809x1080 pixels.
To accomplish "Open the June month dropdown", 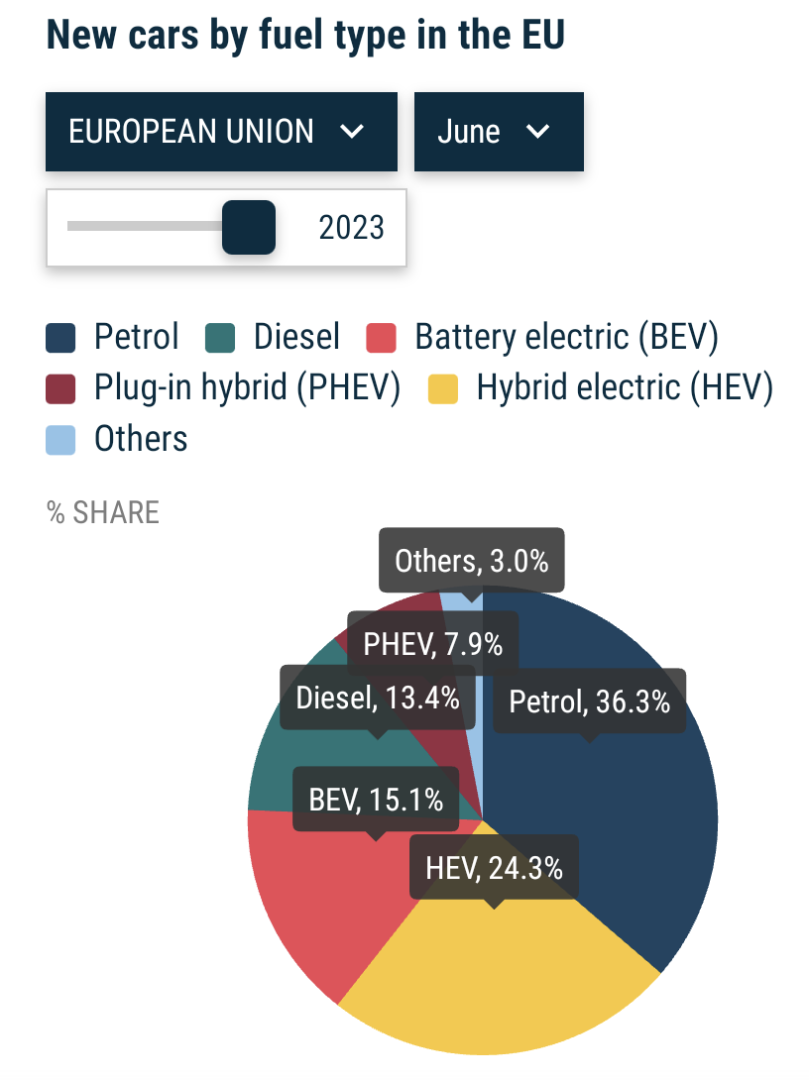I will (x=498, y=132).
